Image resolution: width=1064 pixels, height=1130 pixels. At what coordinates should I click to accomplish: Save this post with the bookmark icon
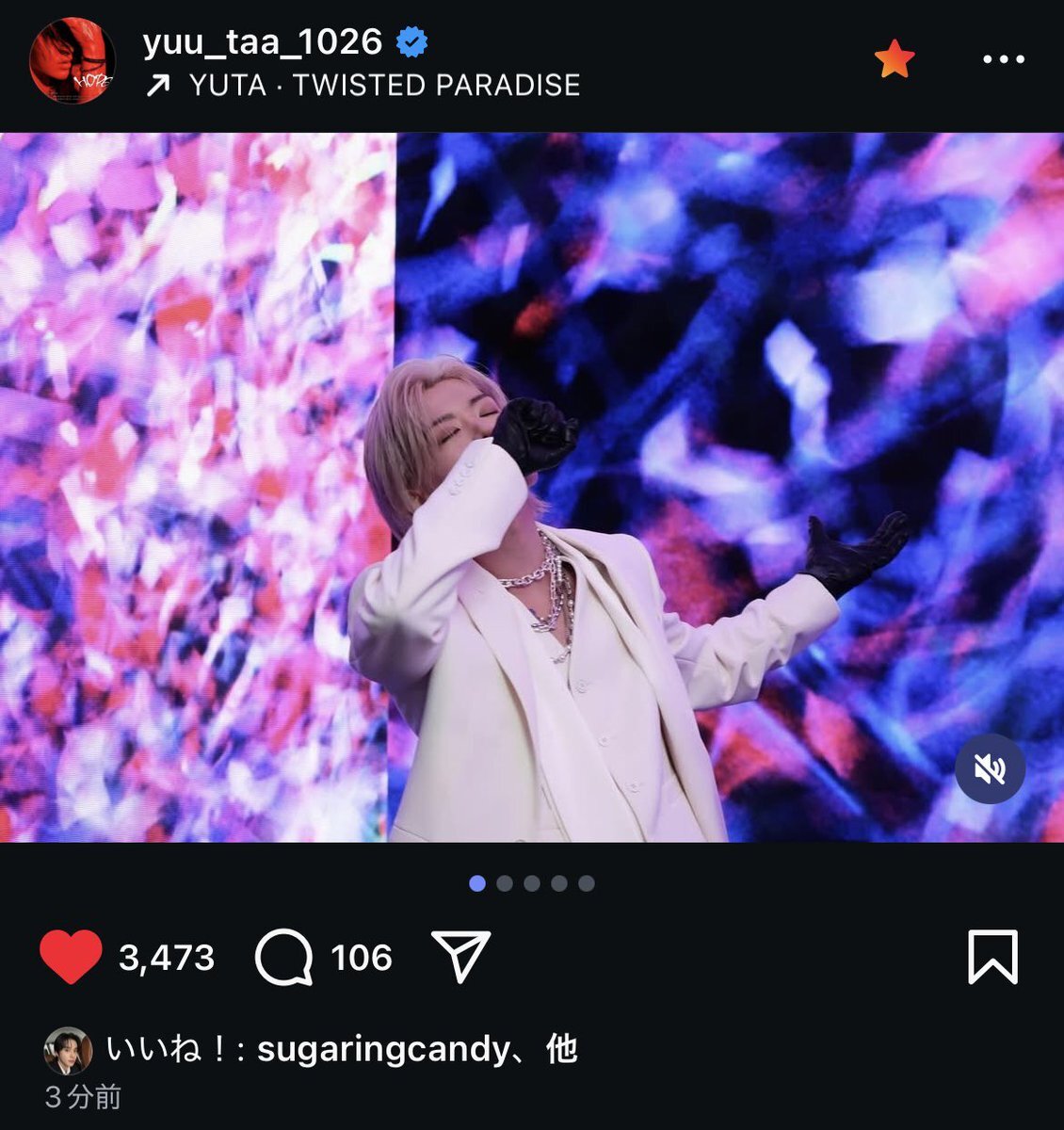tap(992, 957)
